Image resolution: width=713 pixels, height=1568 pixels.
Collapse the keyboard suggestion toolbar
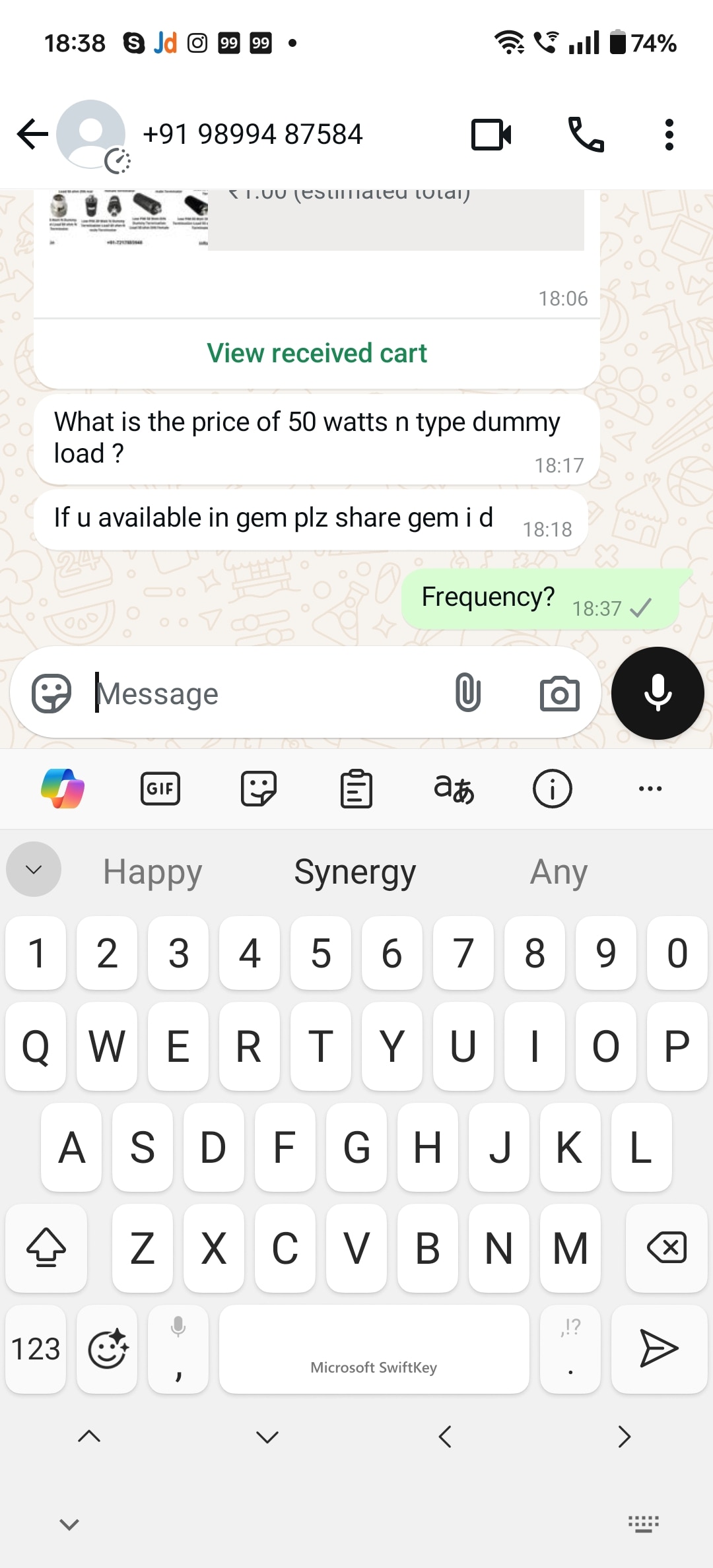point(34,869)
